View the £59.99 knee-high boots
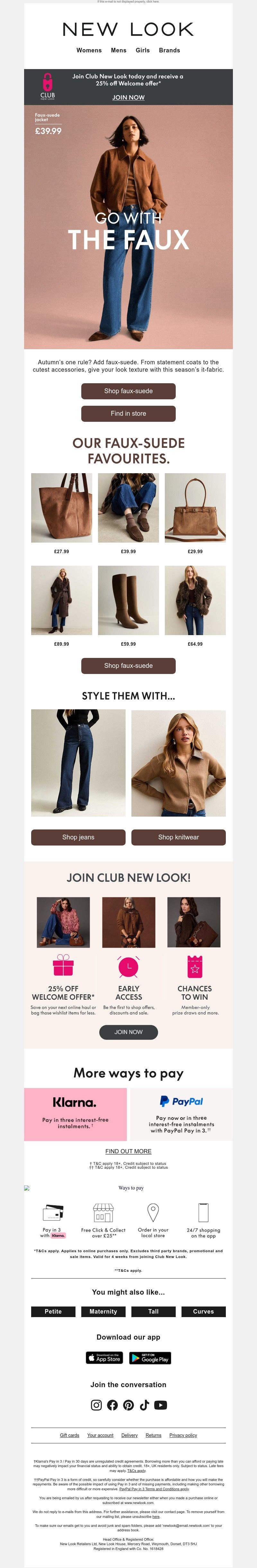Screen dimensions: 257x1568 click(x=128, y=600)
